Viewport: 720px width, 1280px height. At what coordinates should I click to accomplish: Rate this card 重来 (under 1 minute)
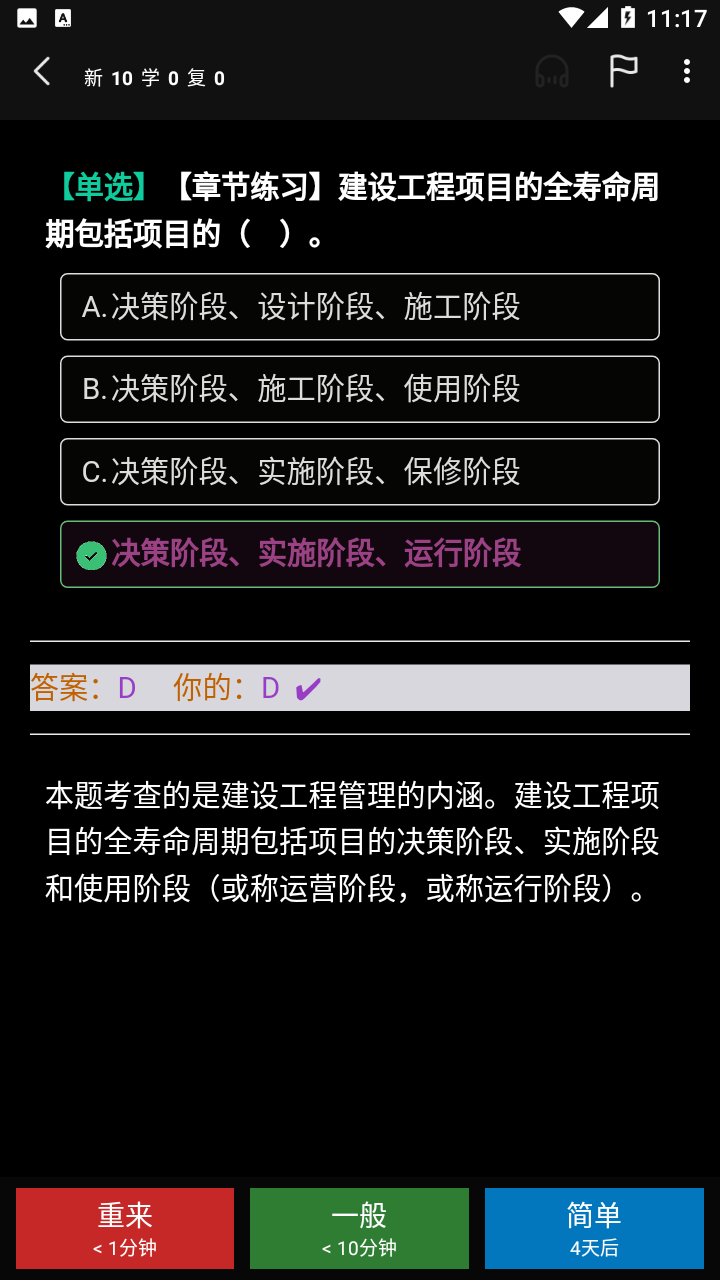(125, 1228)
